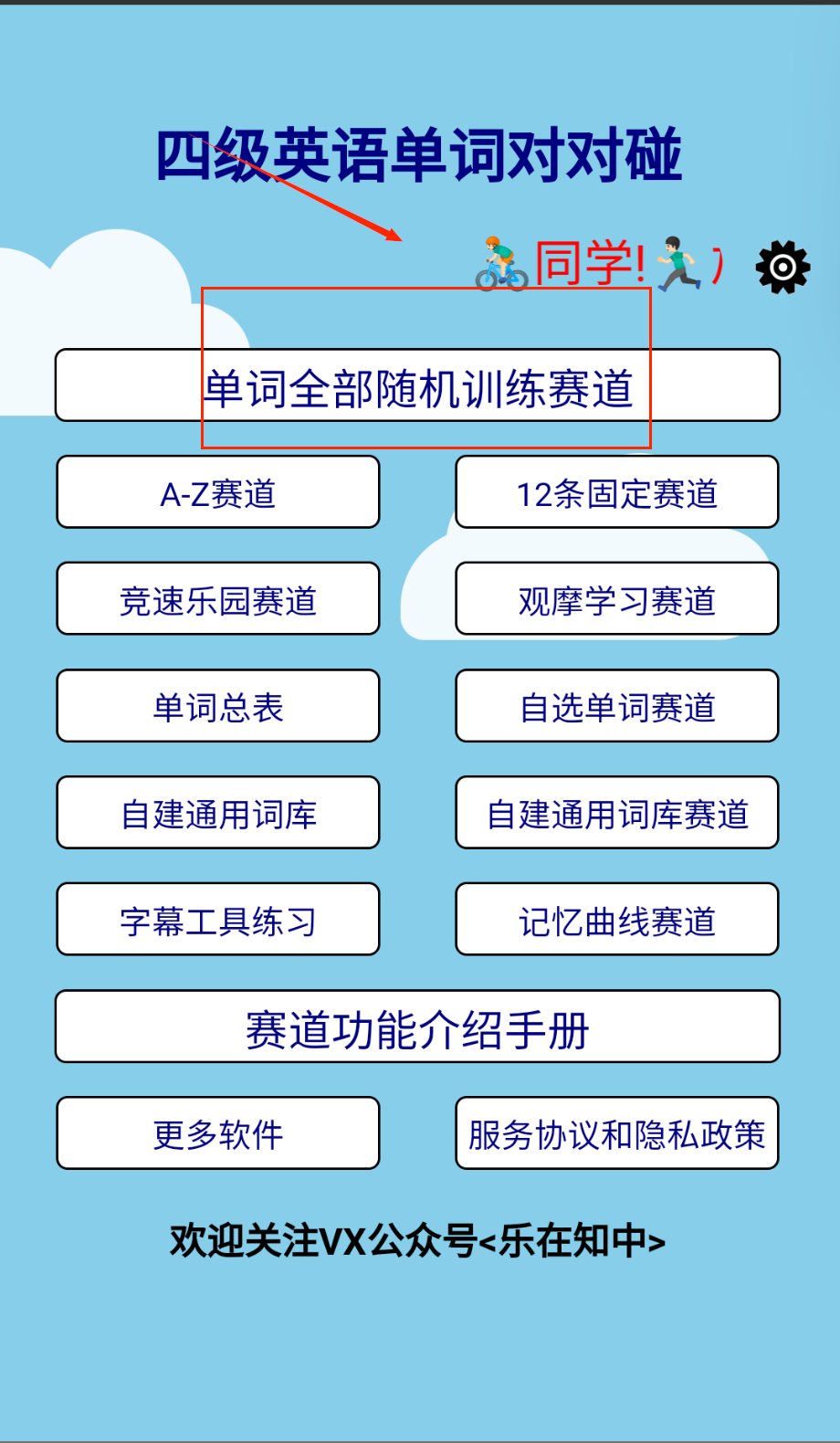Enter 竞速乐园赛道
Image resolution: width=840 pixels, height=1443 pixels.
(x=217, y=600)
